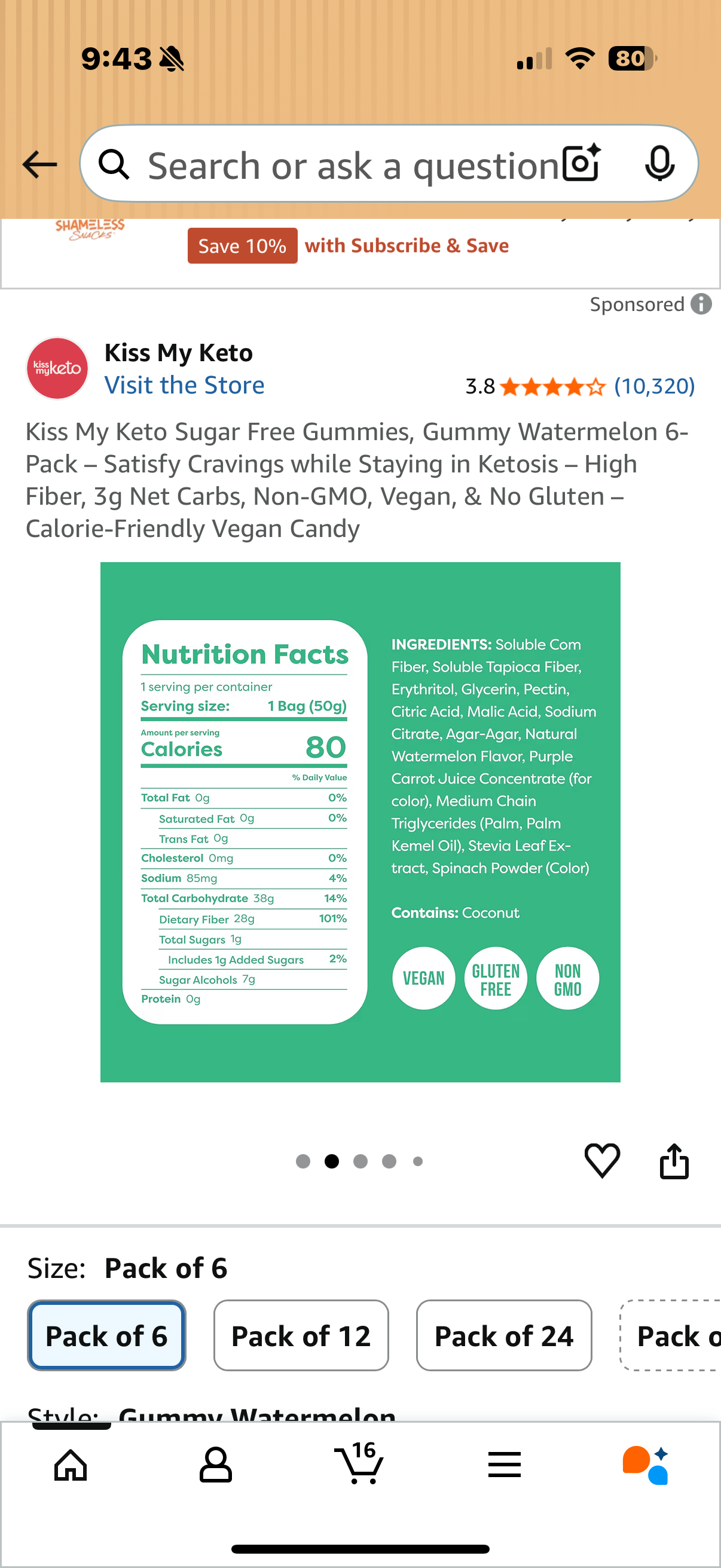This screenshot has height=1568, width=721.
Task: Open the Rufus AI assistant
Action: click(647, 1465)
